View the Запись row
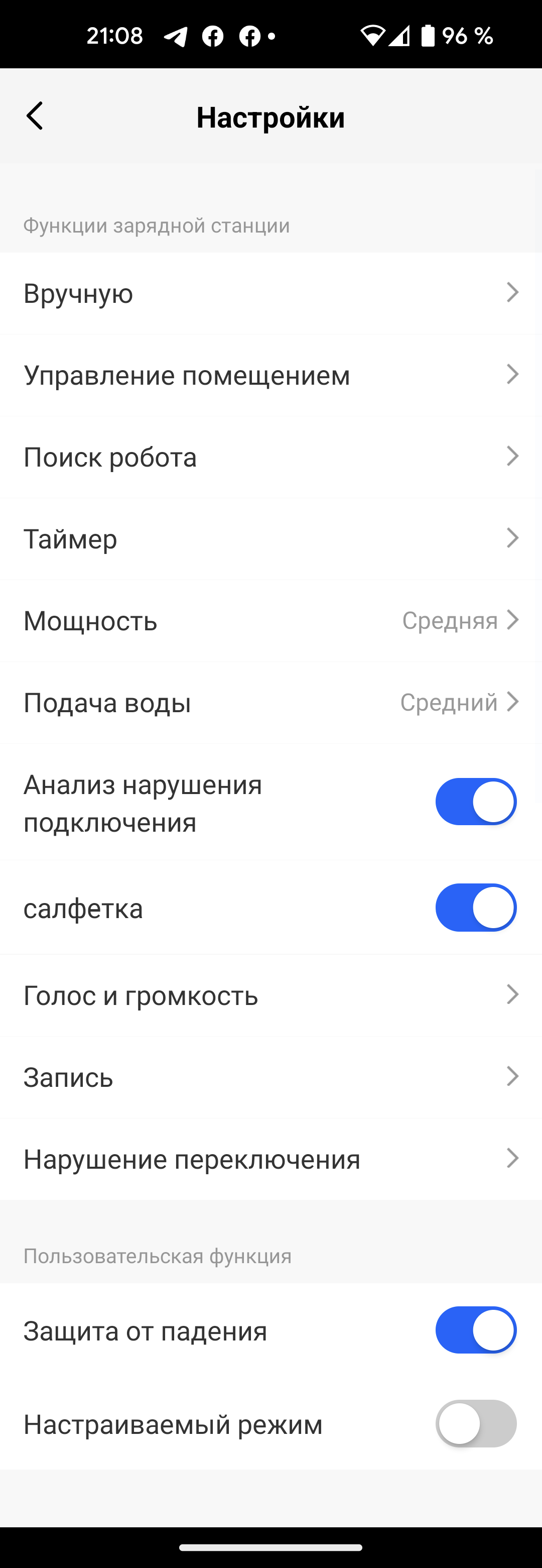The height and width of the screenshot is (1568, 542). [270, 1077]
